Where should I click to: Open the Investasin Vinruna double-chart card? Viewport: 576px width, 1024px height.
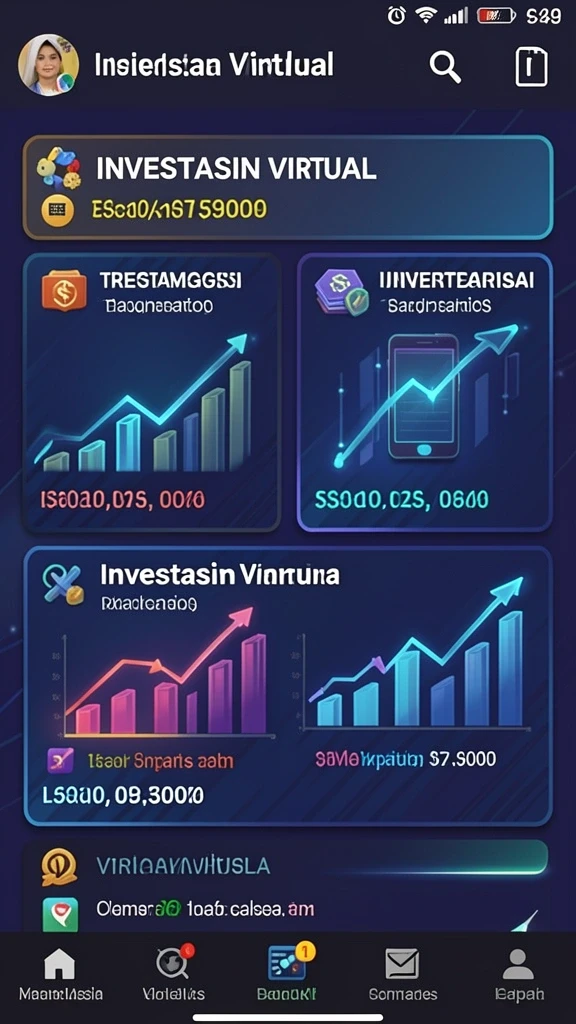point(288,686)
